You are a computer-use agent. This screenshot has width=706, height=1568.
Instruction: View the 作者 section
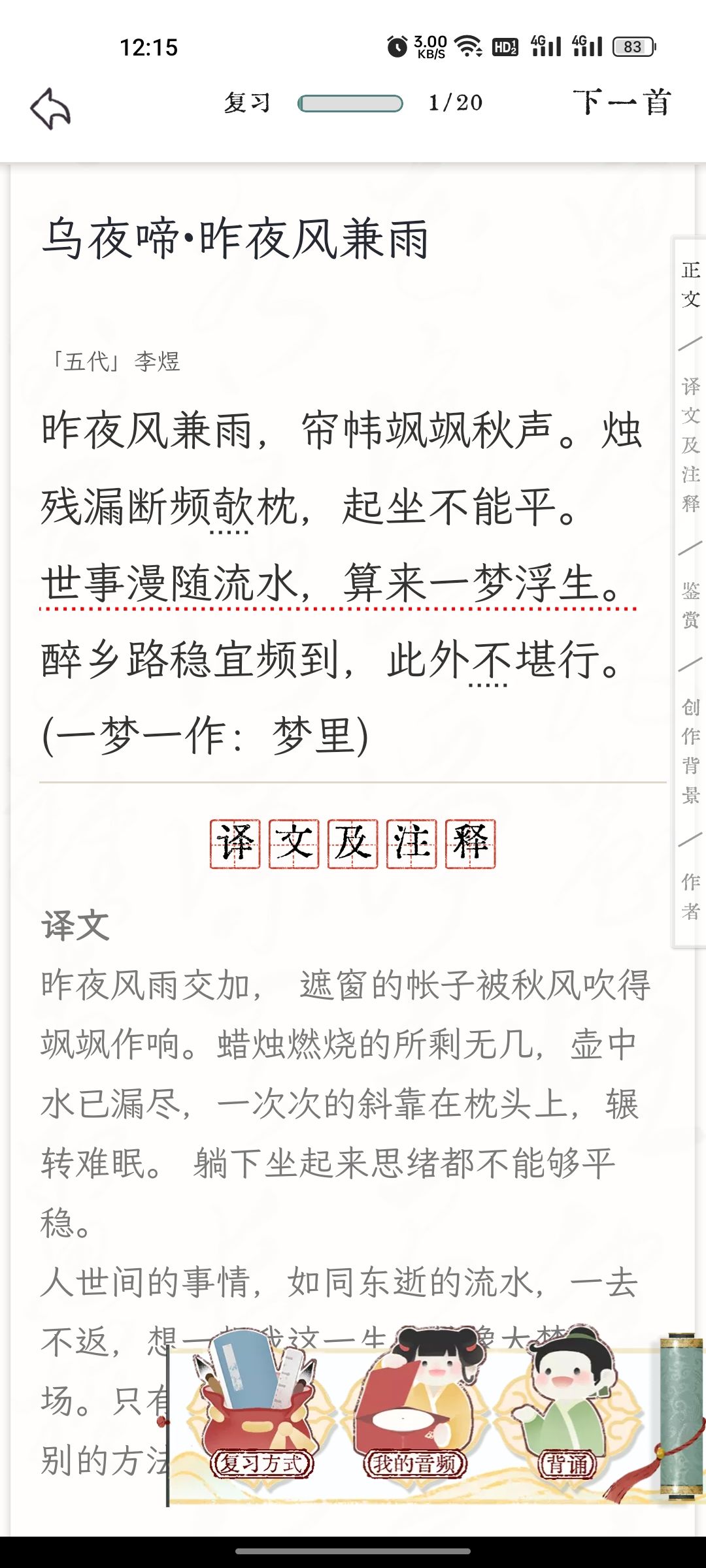(691, 896)
